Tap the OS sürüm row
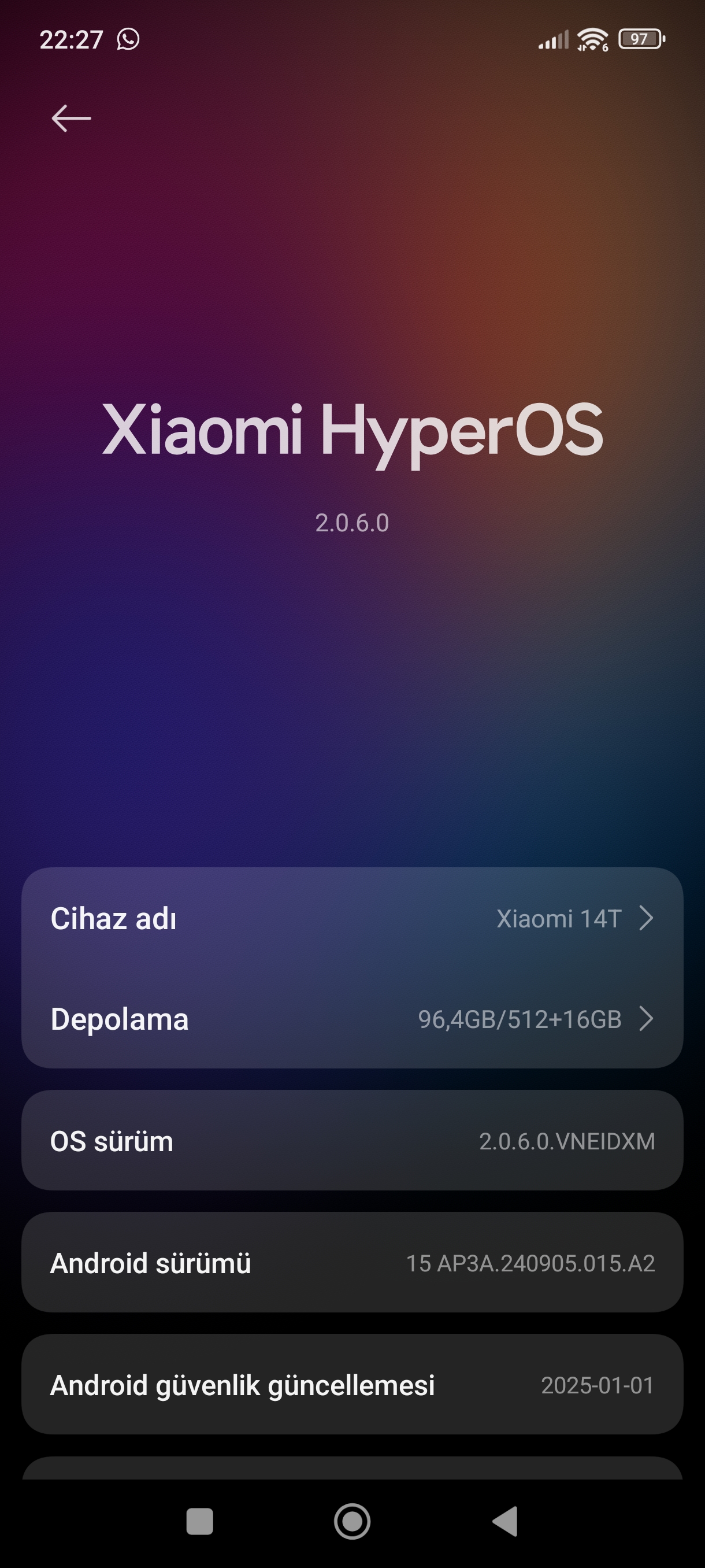Viewport: 705px width, 1568px height. (x=352, y=1141)
